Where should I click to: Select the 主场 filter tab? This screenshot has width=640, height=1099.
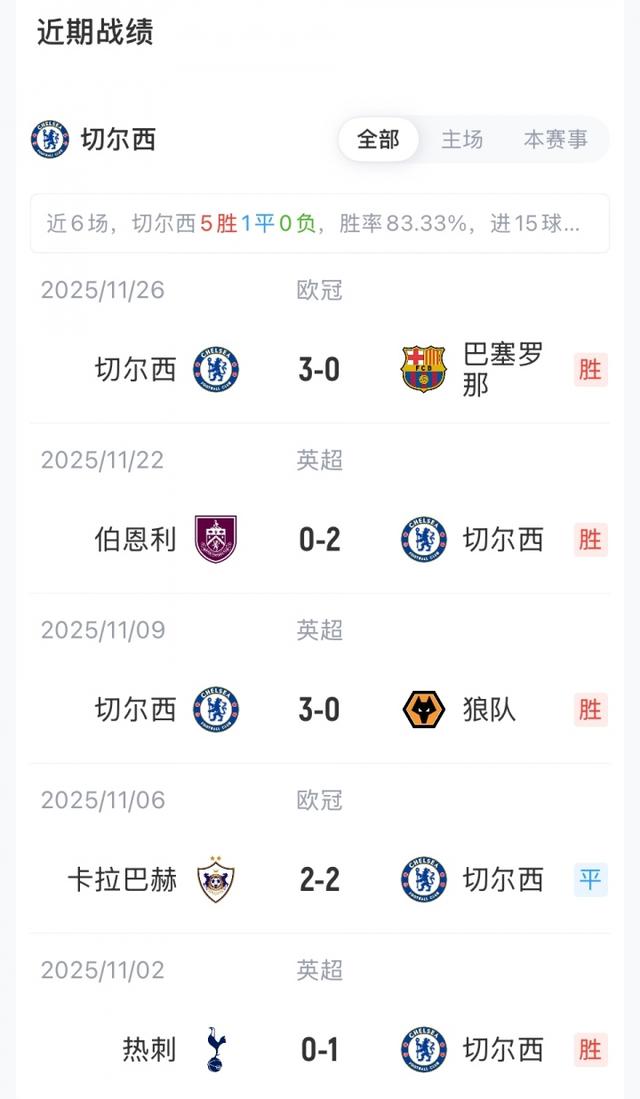point(462,139)
